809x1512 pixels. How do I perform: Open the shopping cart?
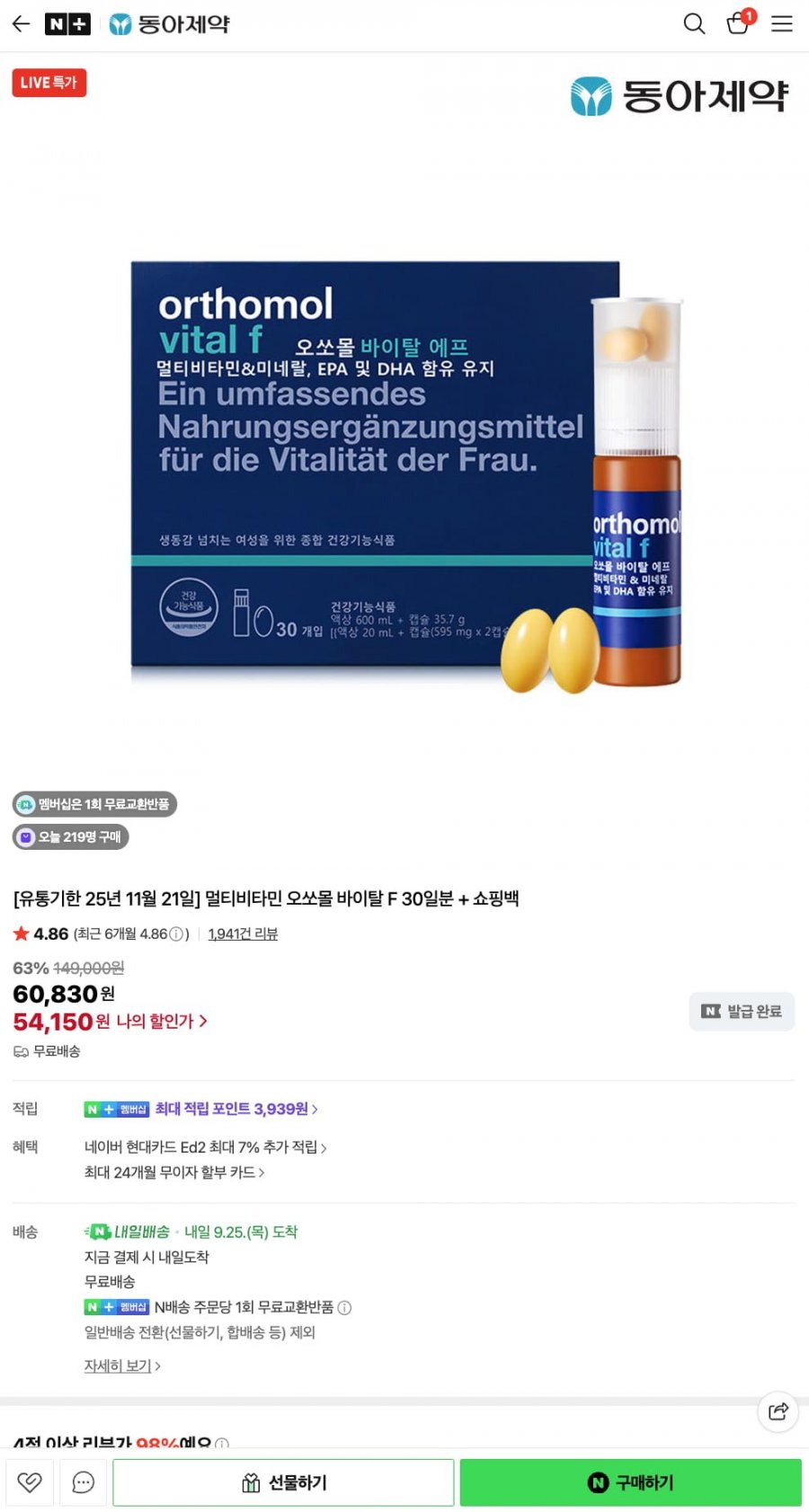pos(739,22)
